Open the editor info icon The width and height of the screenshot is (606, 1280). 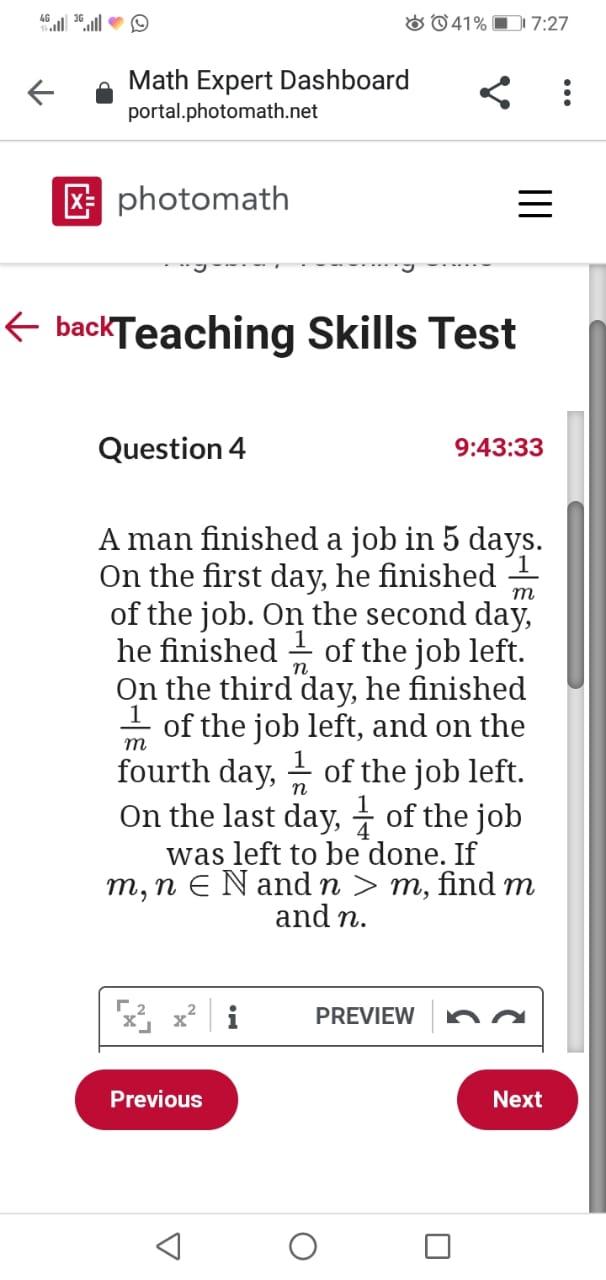coord(232,1016)
